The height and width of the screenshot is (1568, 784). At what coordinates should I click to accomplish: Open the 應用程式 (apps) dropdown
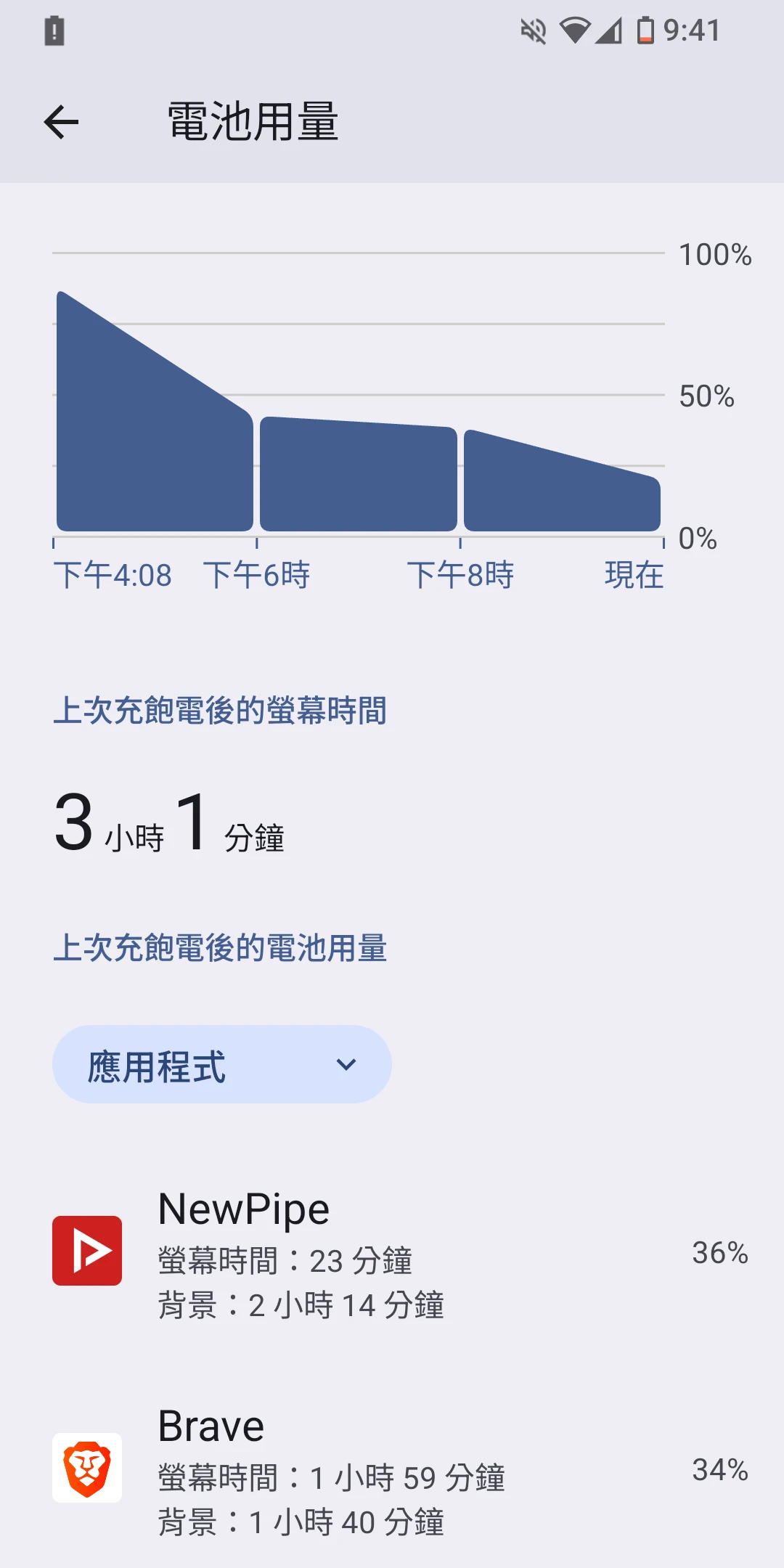(x=221, y=1064)
